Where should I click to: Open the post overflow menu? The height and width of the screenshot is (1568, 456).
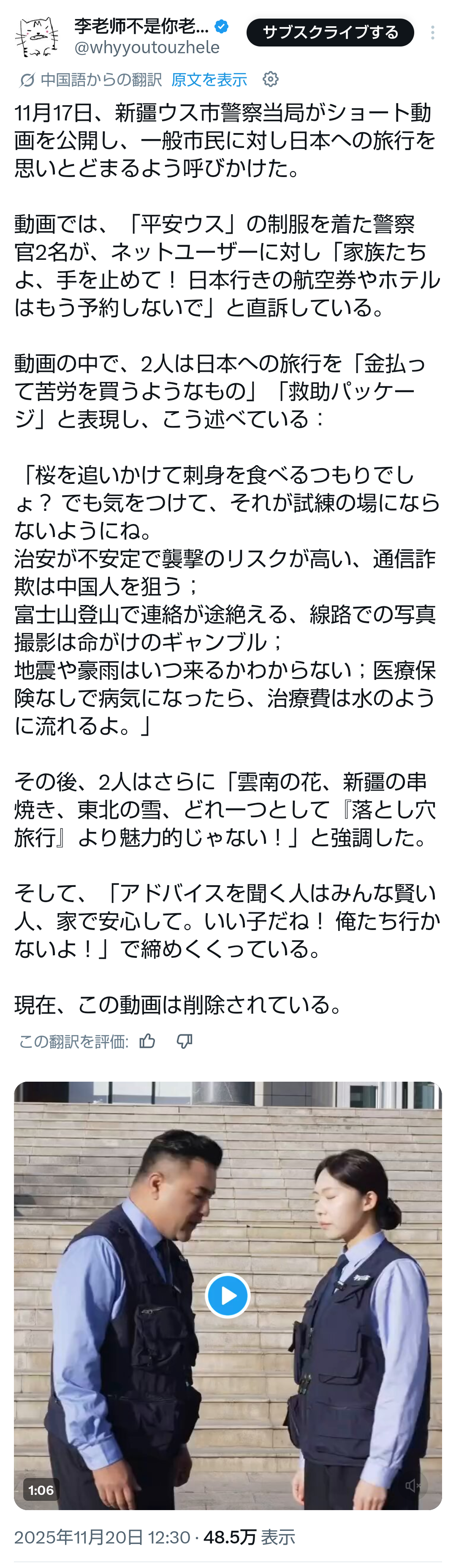(432, 33)
